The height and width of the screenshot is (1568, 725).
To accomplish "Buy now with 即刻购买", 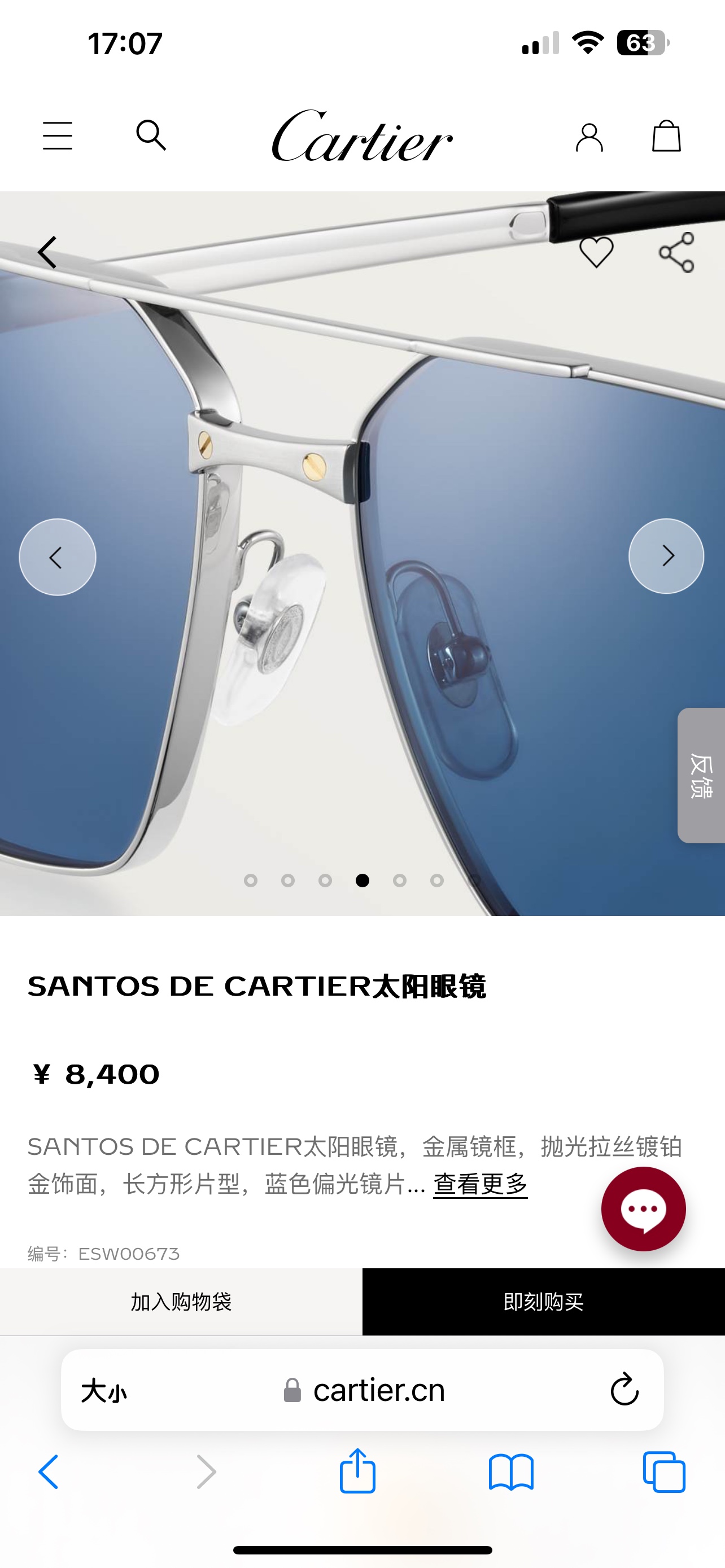I will pyautogui.click(x=544, y=1302).
